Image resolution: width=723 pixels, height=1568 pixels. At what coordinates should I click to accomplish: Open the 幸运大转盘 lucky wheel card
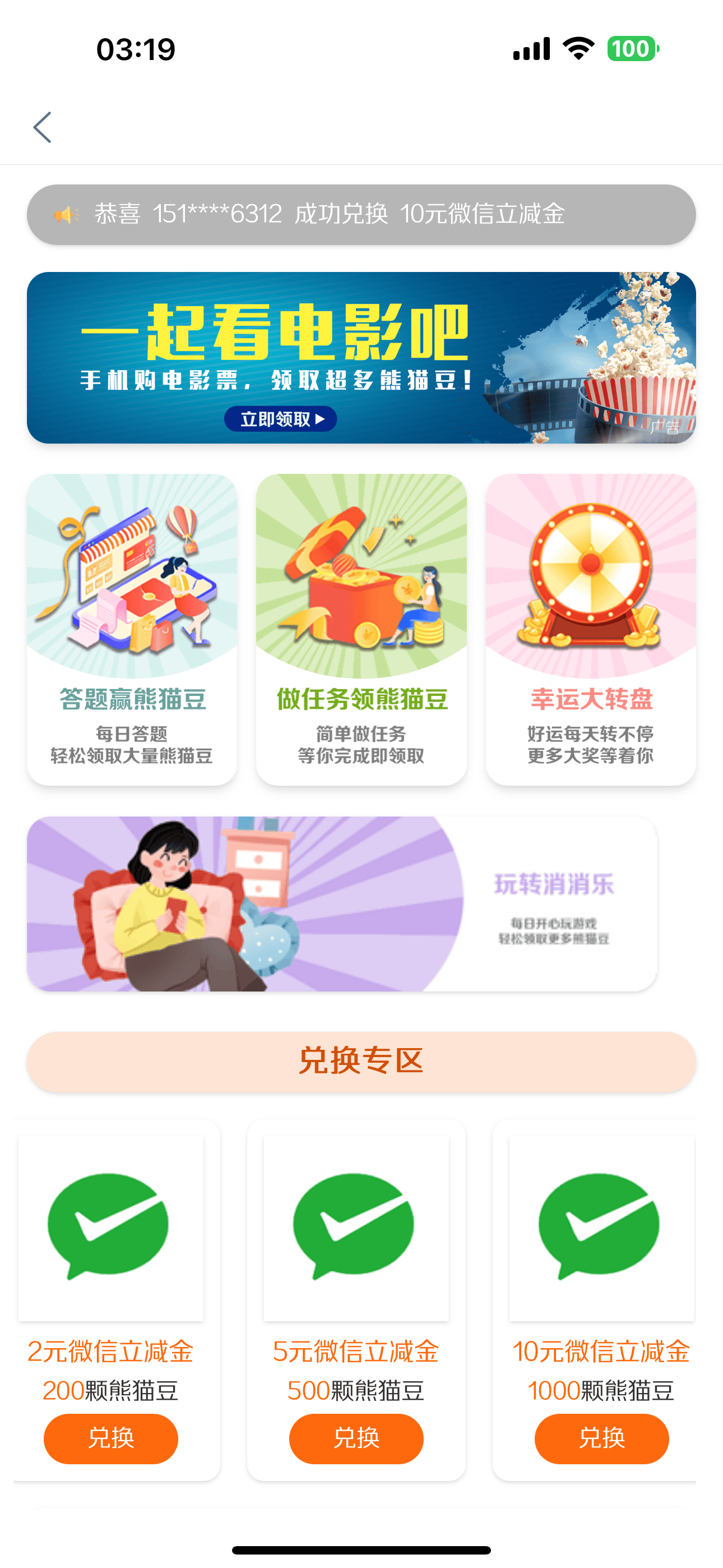[x=590, y=629]
